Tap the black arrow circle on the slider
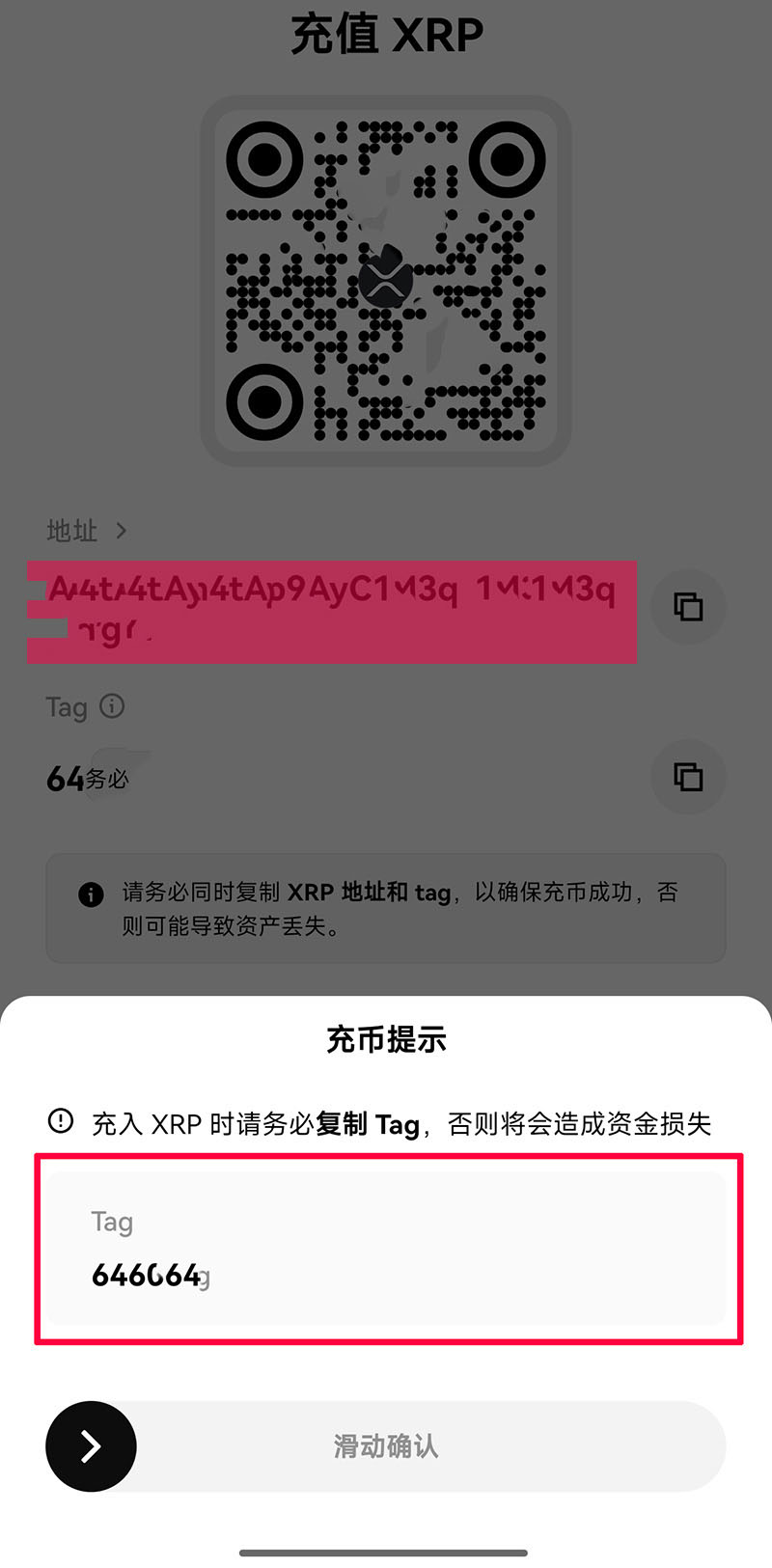 tap(91, 1445)
